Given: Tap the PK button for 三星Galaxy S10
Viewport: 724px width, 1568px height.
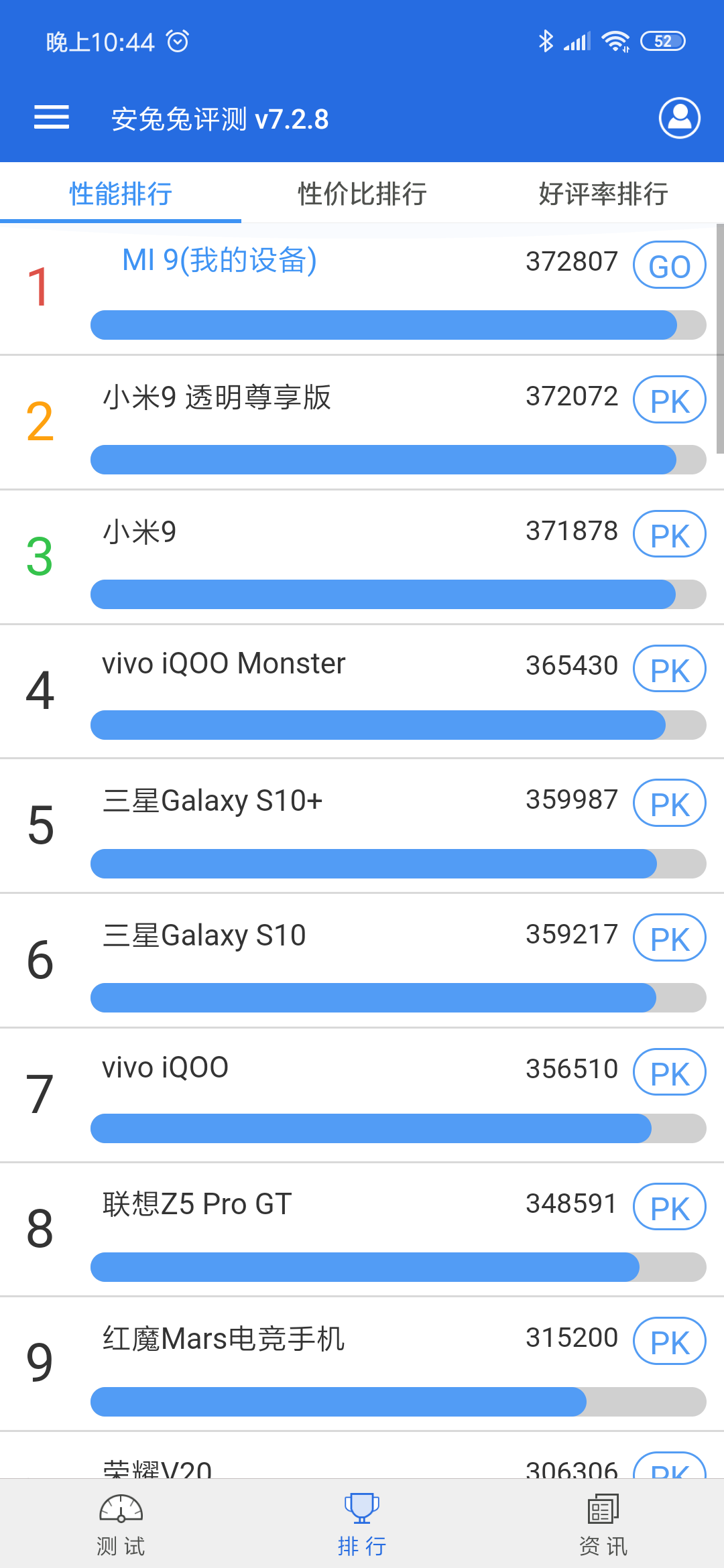Looking at the screenshot, I should tap(670, 938).
